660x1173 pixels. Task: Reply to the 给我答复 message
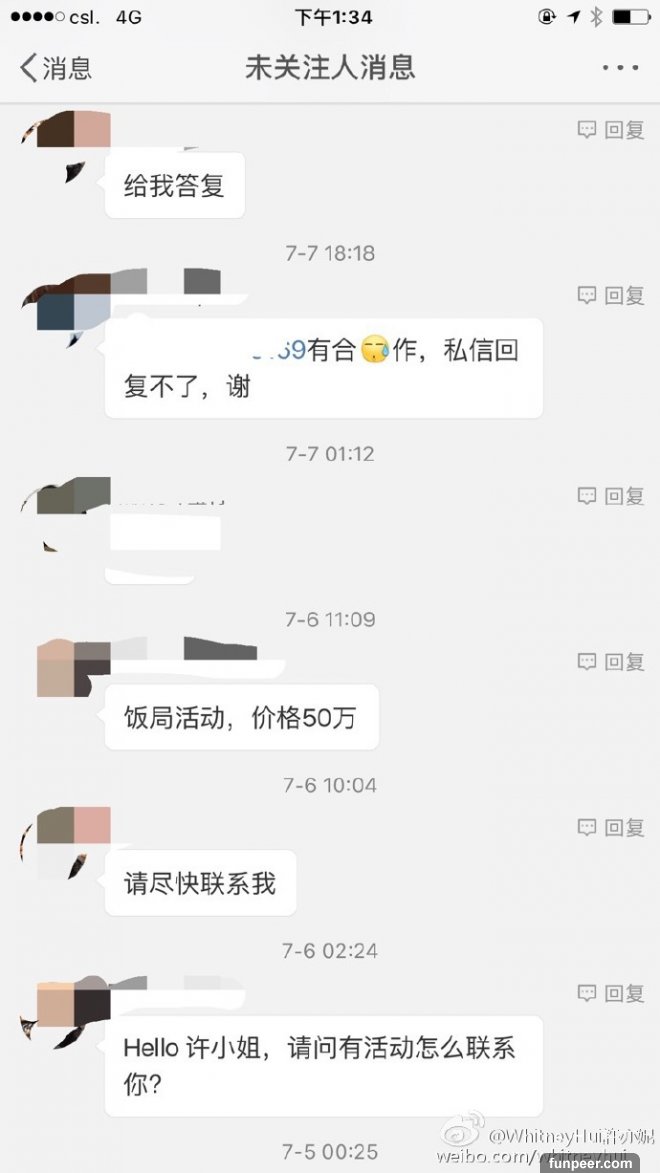click(x=611, y=129)
